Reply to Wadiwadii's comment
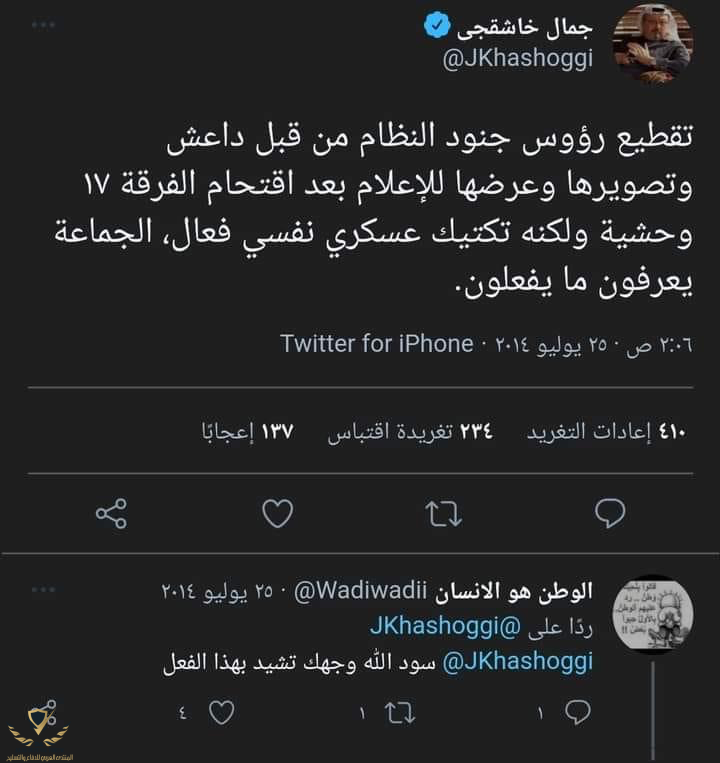Image resolution: width=720 pixels, height=763 pixels. pos(577,712)
